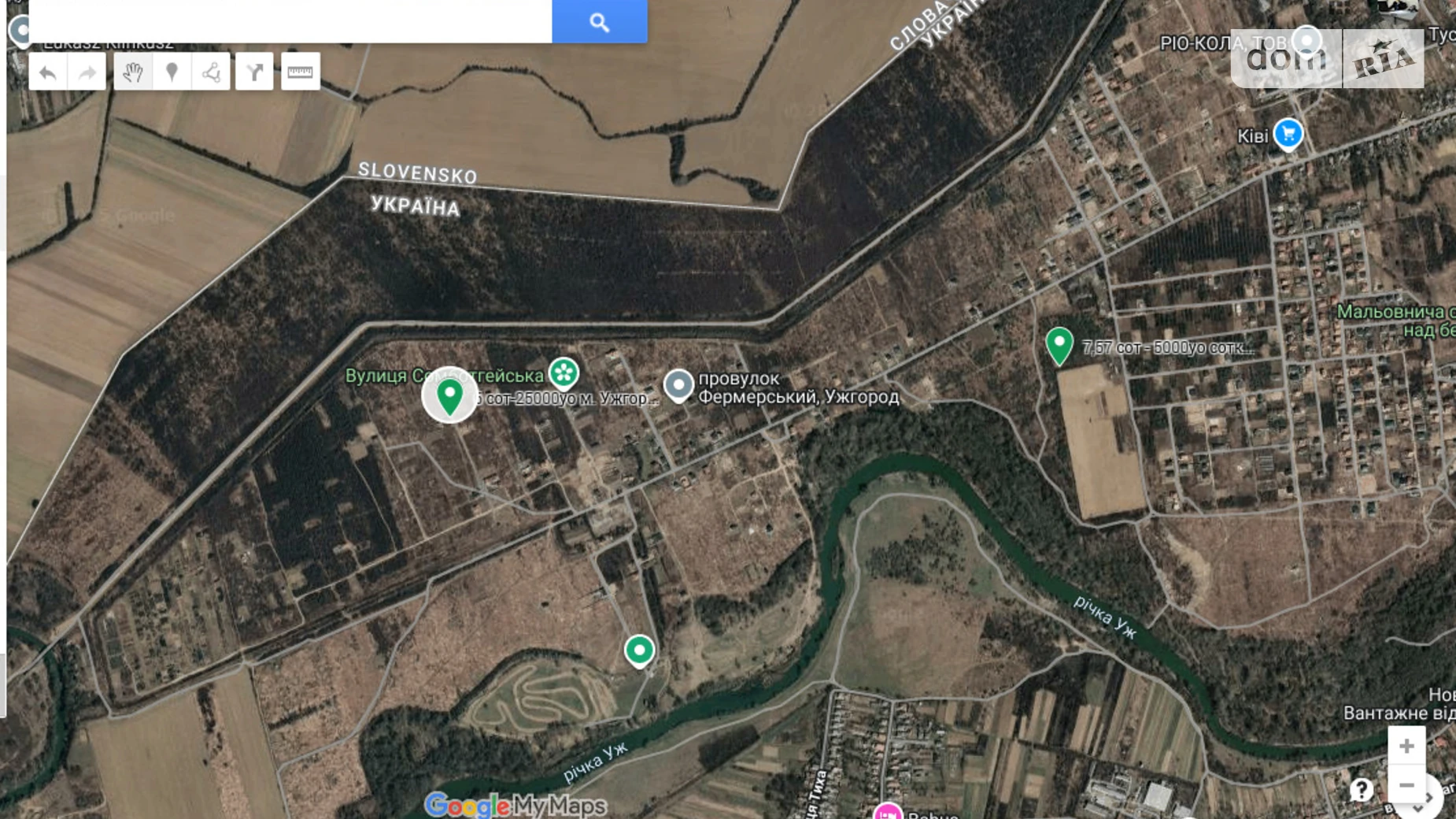This screenshot has height=819, width=1456.
Task: Tap the green circle marker near the racetrack
Action: point(639,650)
